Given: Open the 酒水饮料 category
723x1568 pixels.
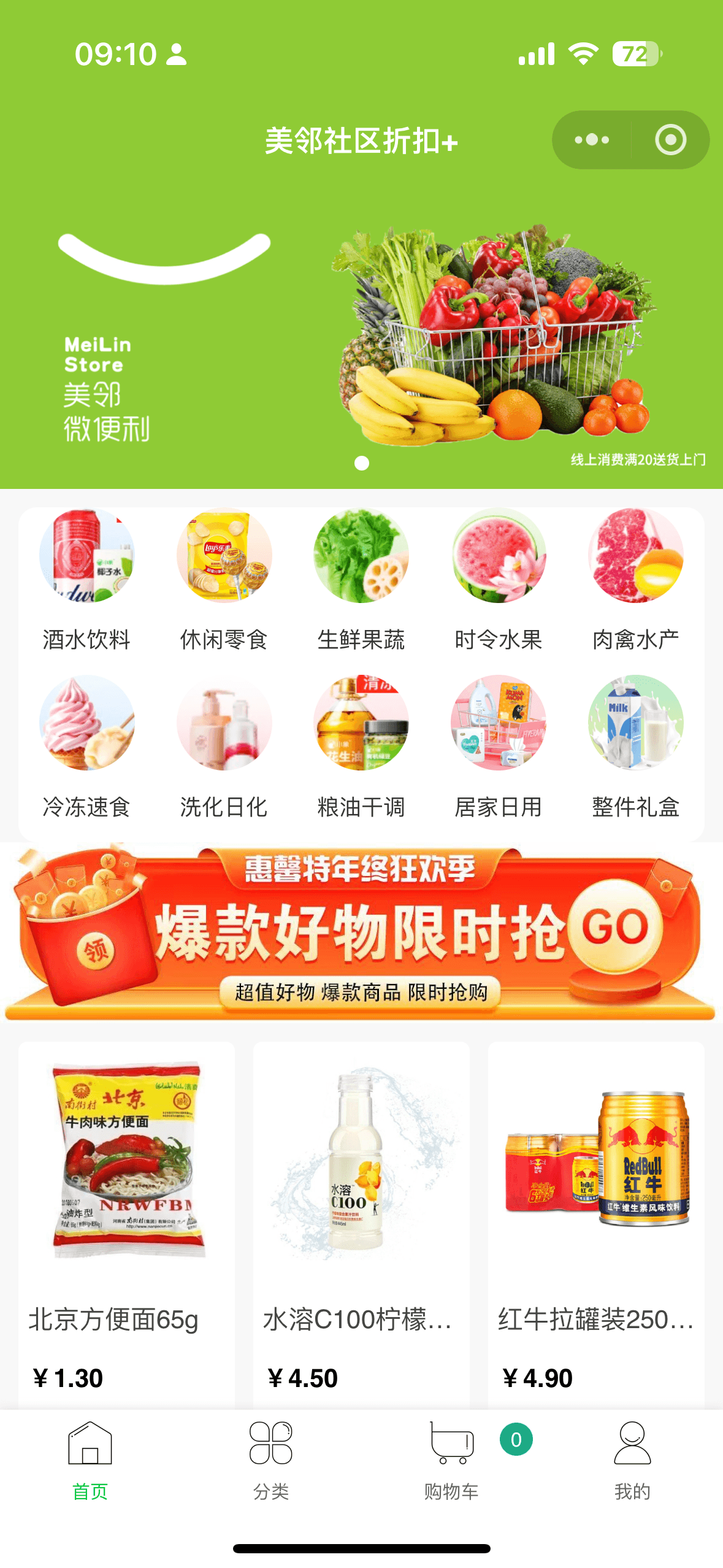Looking at the screenshot, I should pyautogui.click(x=86, y=580).
